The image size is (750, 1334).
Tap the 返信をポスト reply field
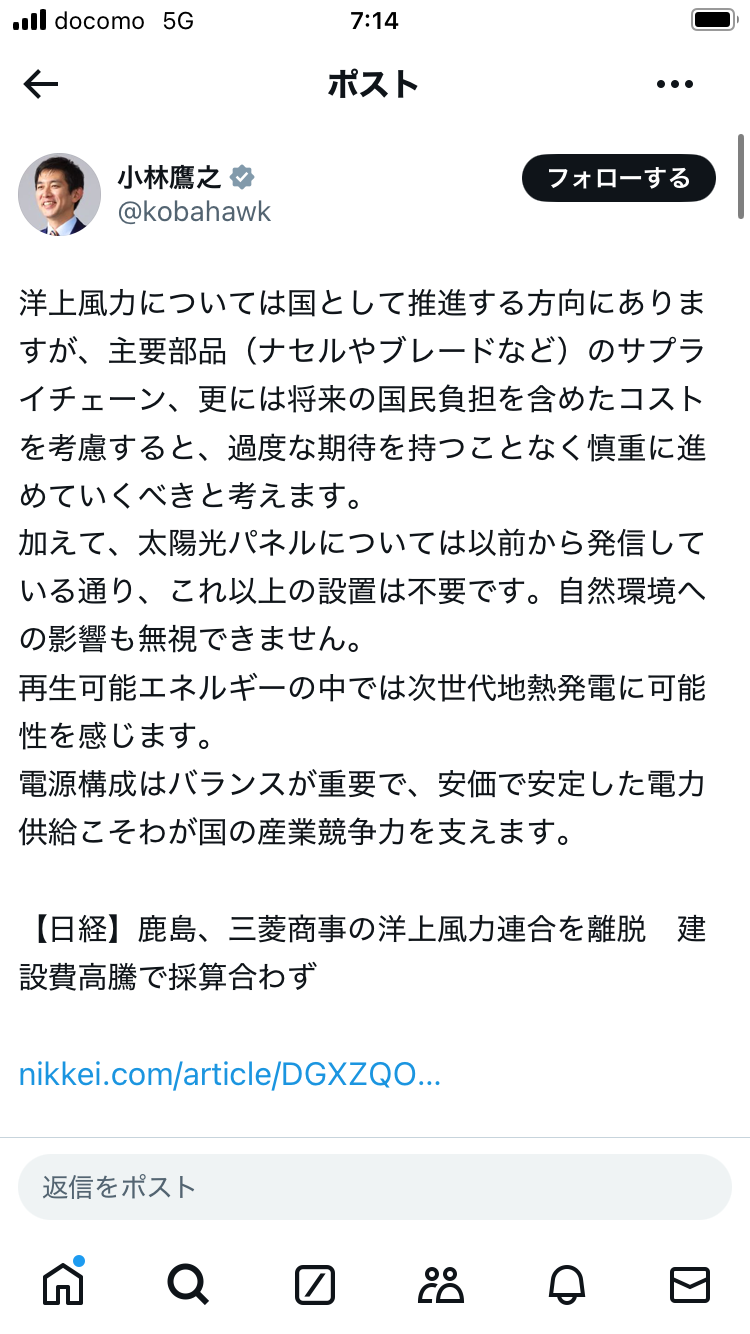[x=375, y=1187]
